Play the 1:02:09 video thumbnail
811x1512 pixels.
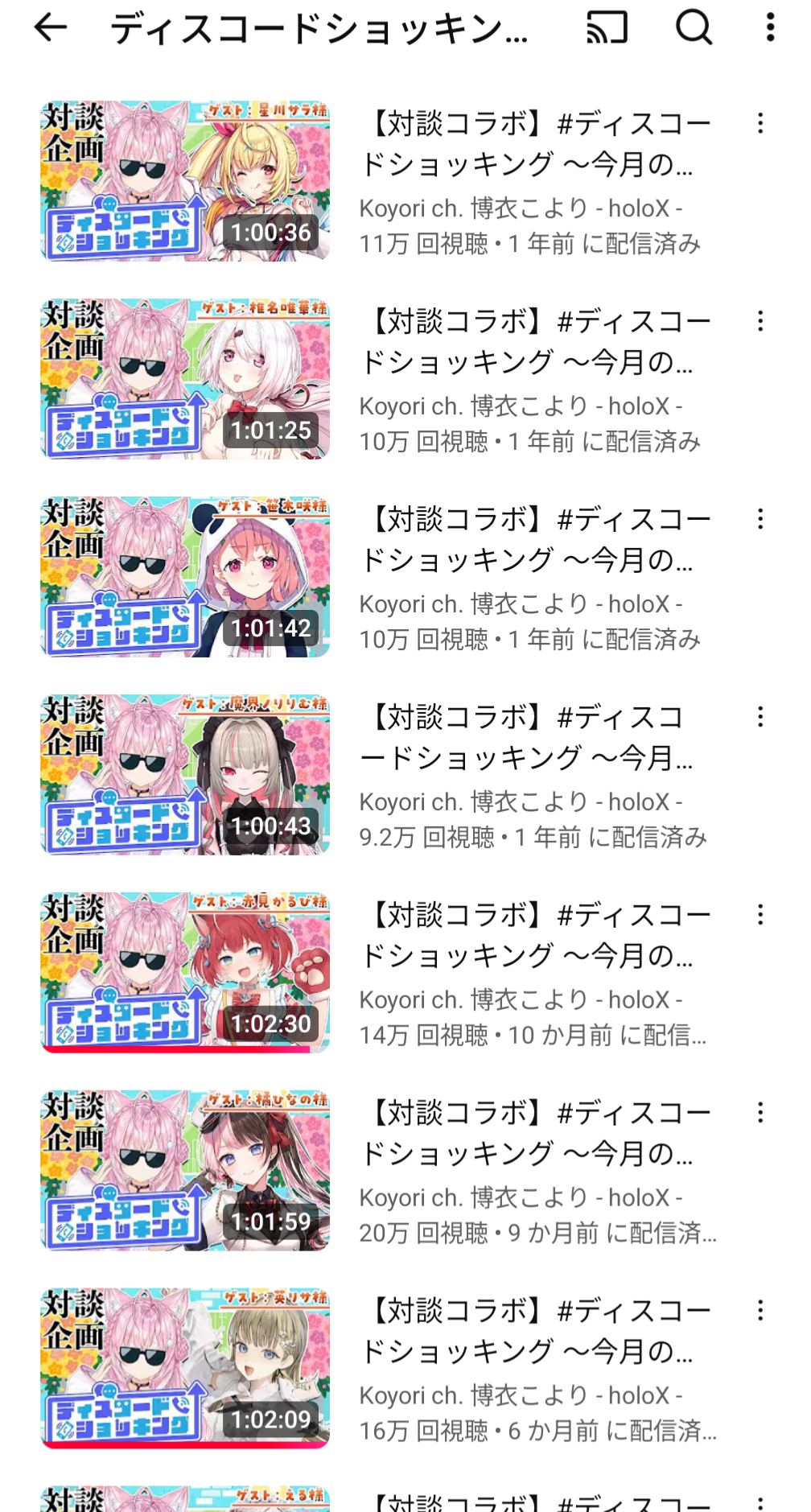tap(185, 1368)
